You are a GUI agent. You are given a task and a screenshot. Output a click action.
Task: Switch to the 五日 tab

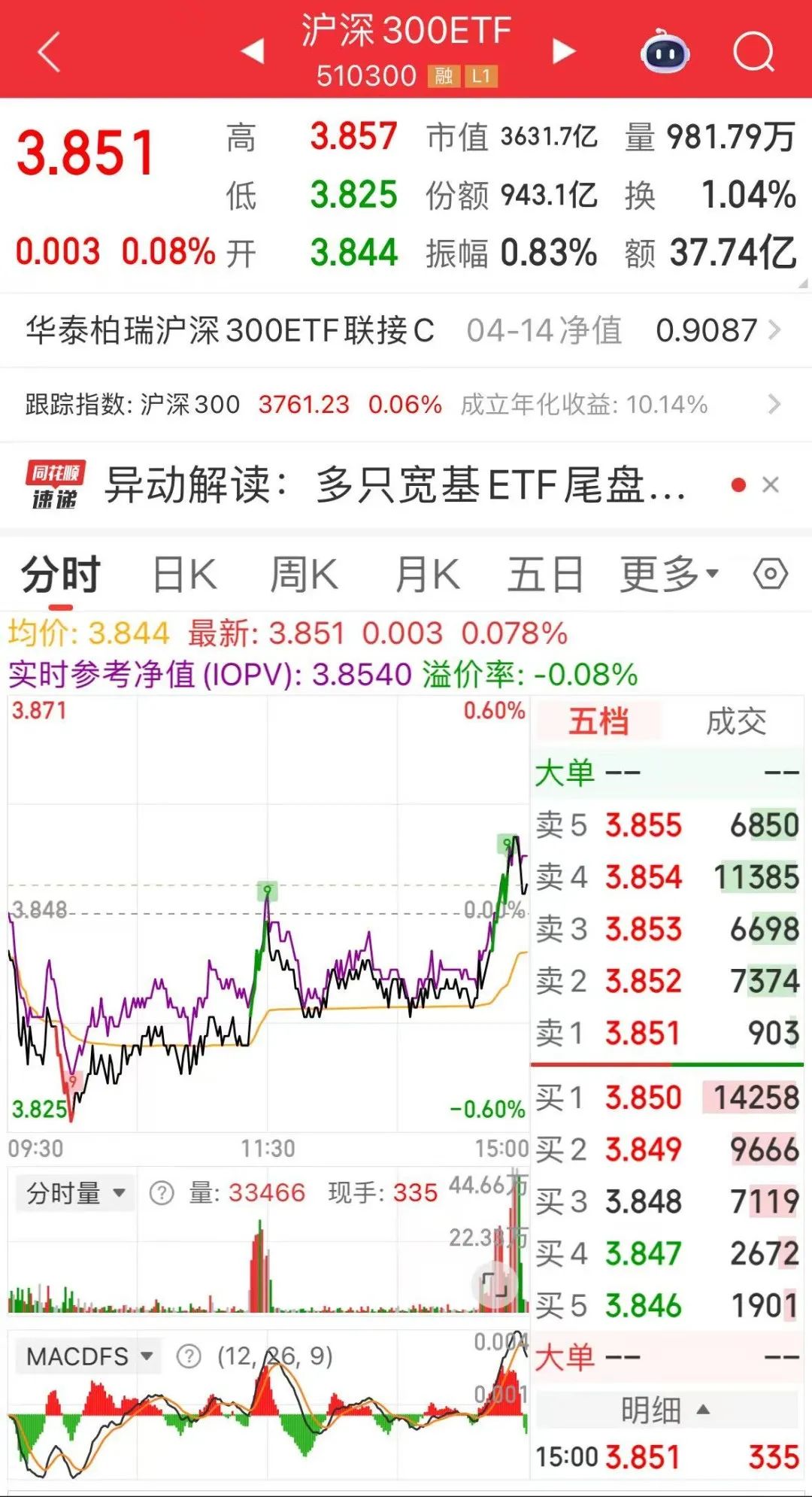tap(546, 575)
